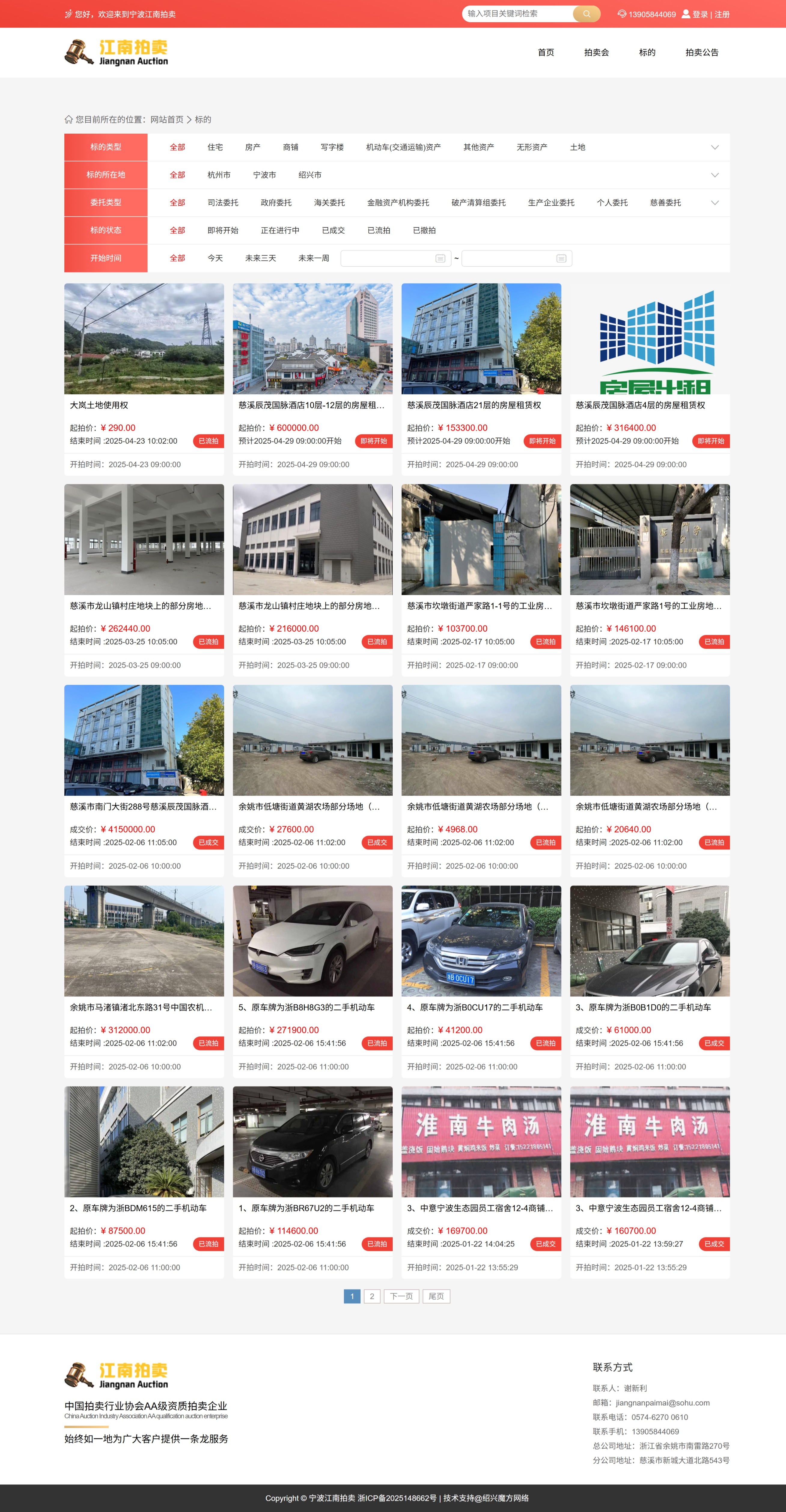
Task: Focus the project keyword search field
Action: tap(516, 14)
